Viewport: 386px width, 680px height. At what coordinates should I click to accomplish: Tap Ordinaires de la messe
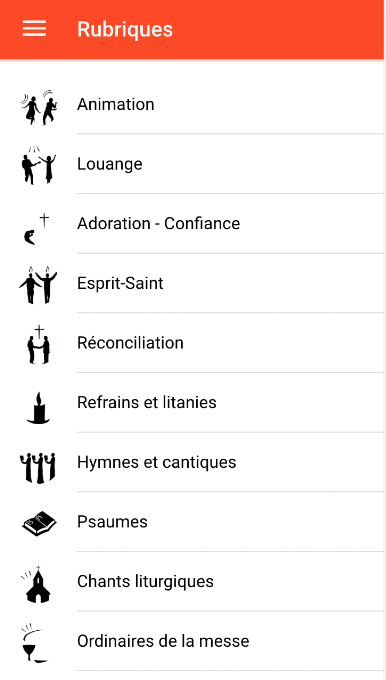coord(193,641)
